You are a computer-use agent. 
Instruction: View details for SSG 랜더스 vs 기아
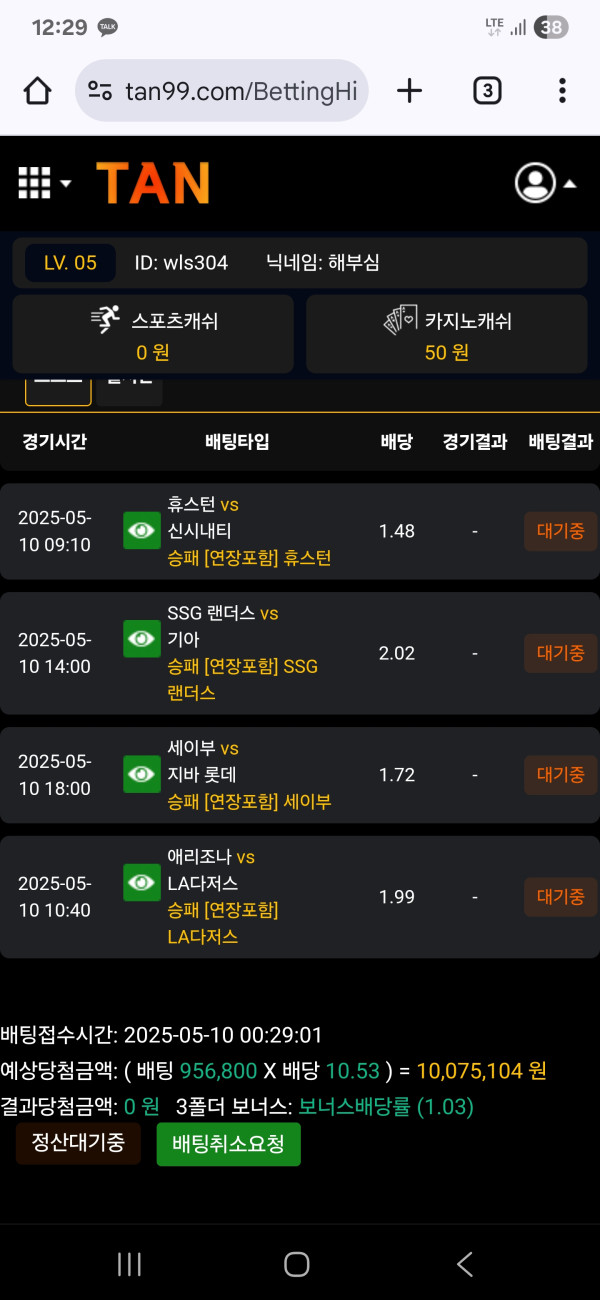tap(142, 638)
